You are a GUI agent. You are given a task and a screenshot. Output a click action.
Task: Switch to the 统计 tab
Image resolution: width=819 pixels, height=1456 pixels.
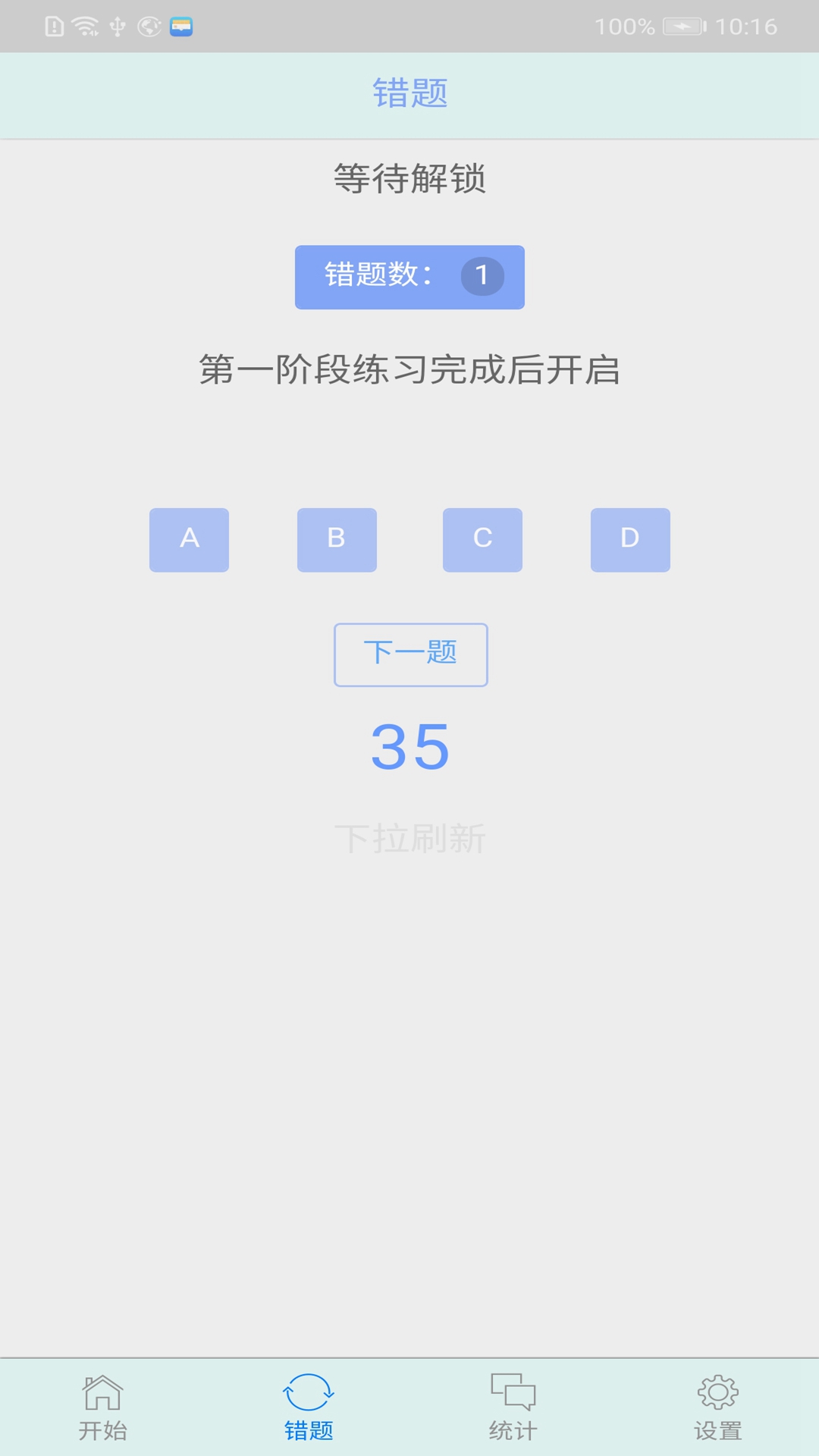click(x=513, y=1407)
